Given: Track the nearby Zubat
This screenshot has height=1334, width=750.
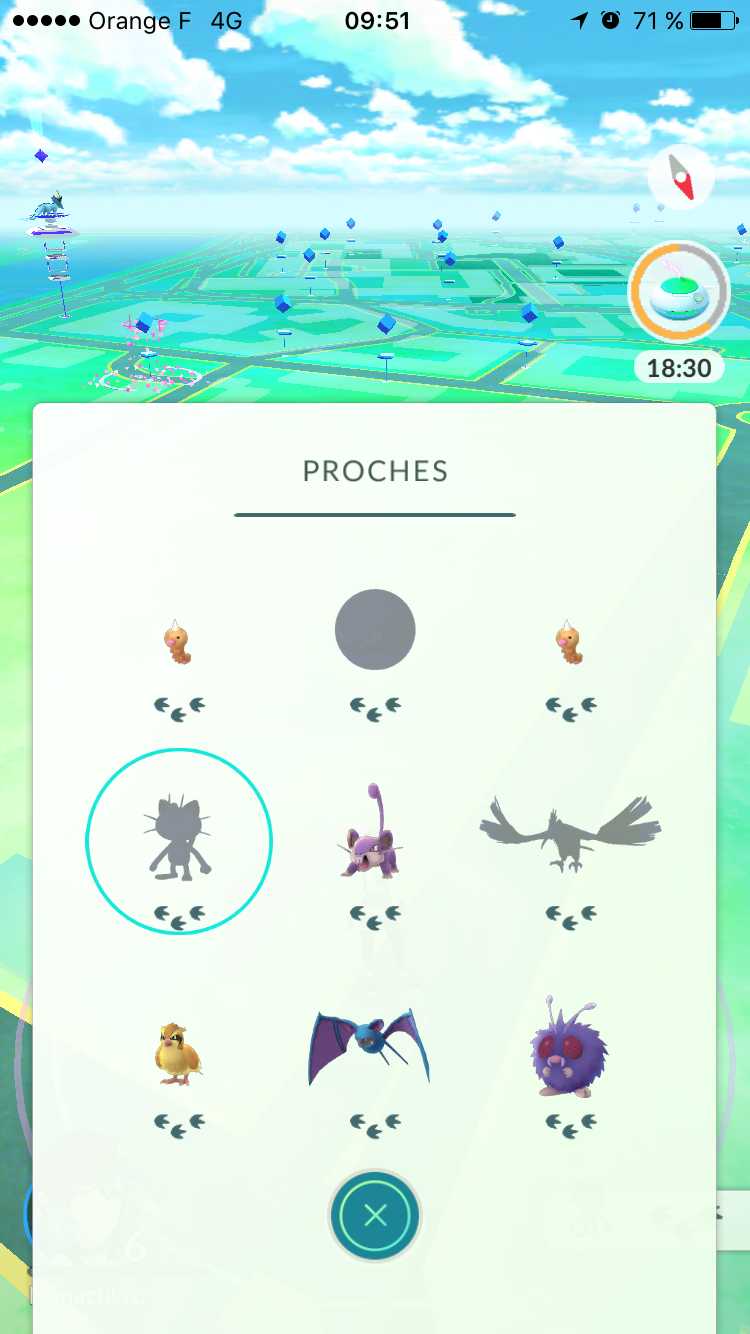Looking at the screenshot, I should (370, 1048).
